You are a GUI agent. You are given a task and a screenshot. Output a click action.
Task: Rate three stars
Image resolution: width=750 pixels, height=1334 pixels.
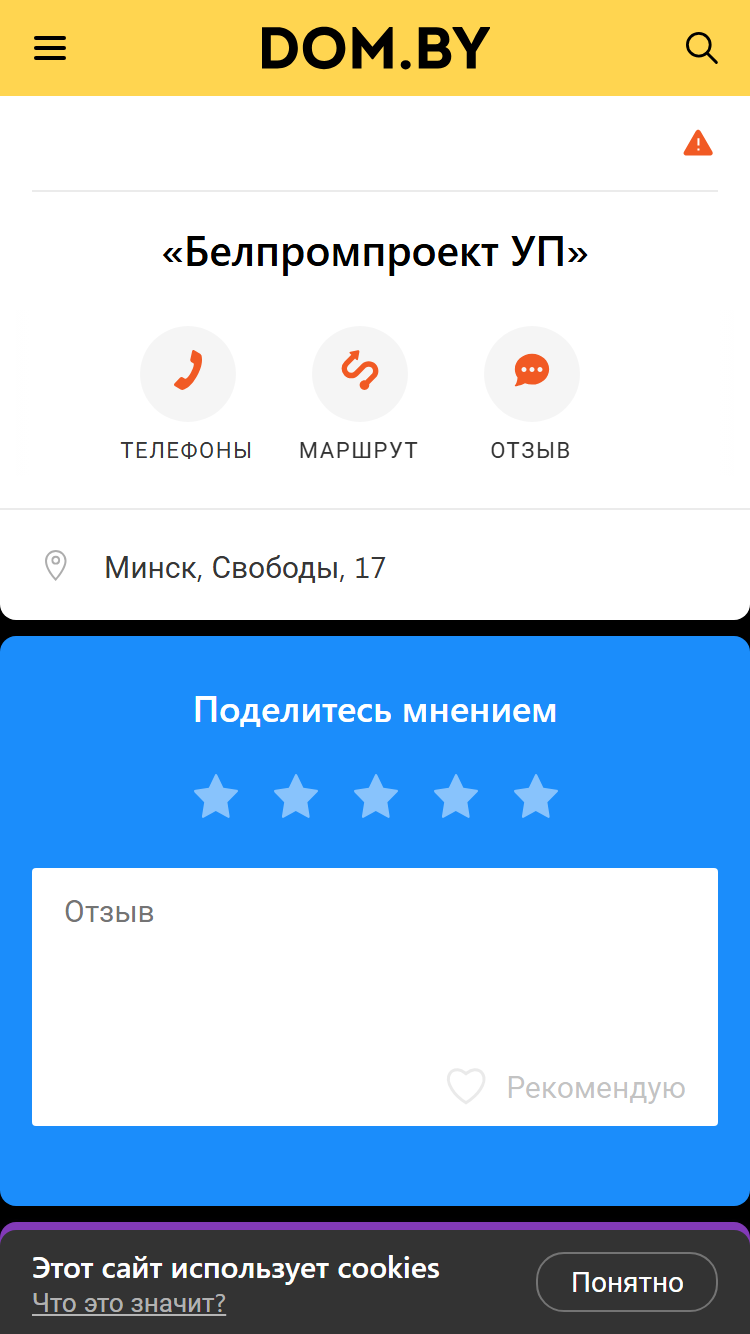tap(376, 797)
